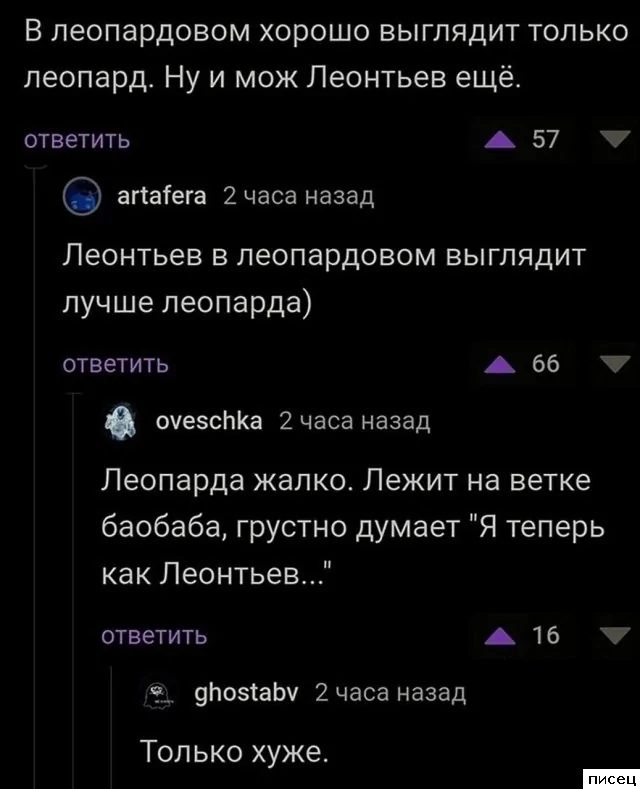Downvote artafera's comment
The width and height of the screenshot is (640, 789).
[606, 364]
